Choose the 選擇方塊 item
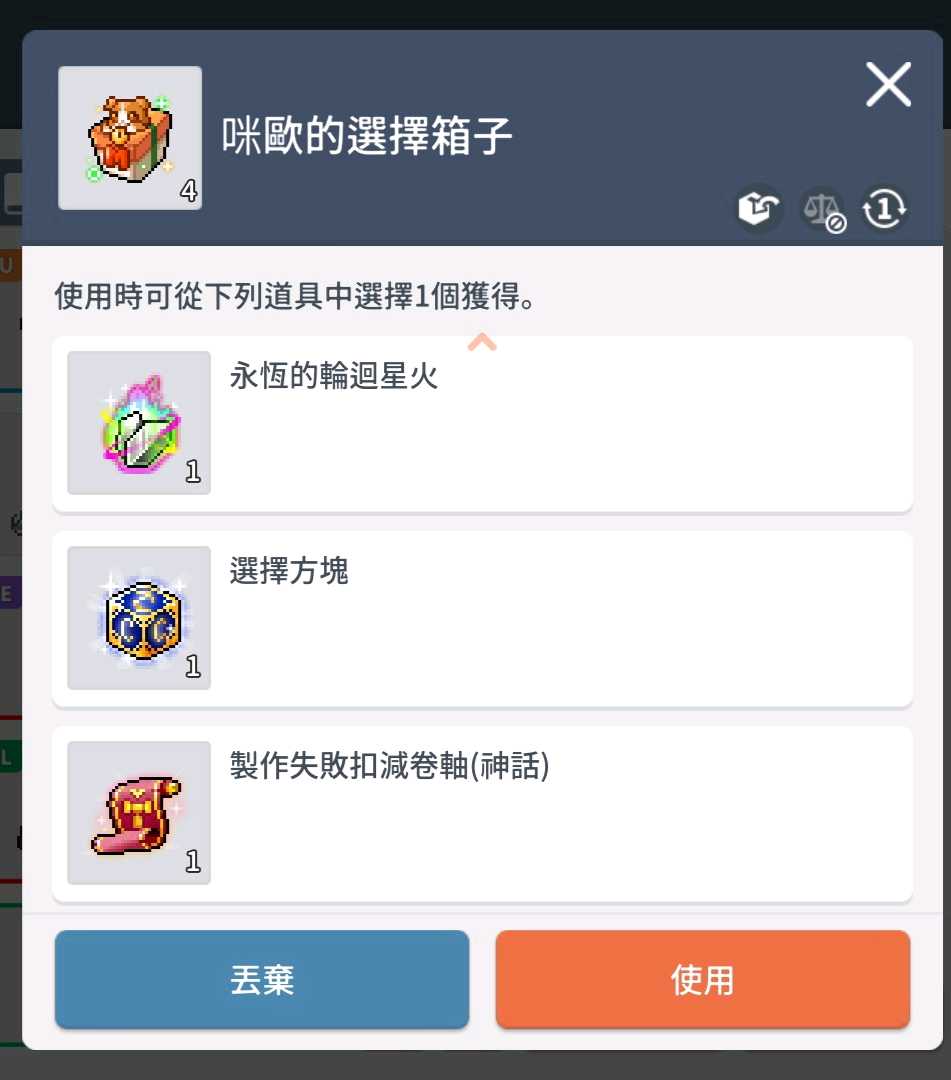 [482, 619]
